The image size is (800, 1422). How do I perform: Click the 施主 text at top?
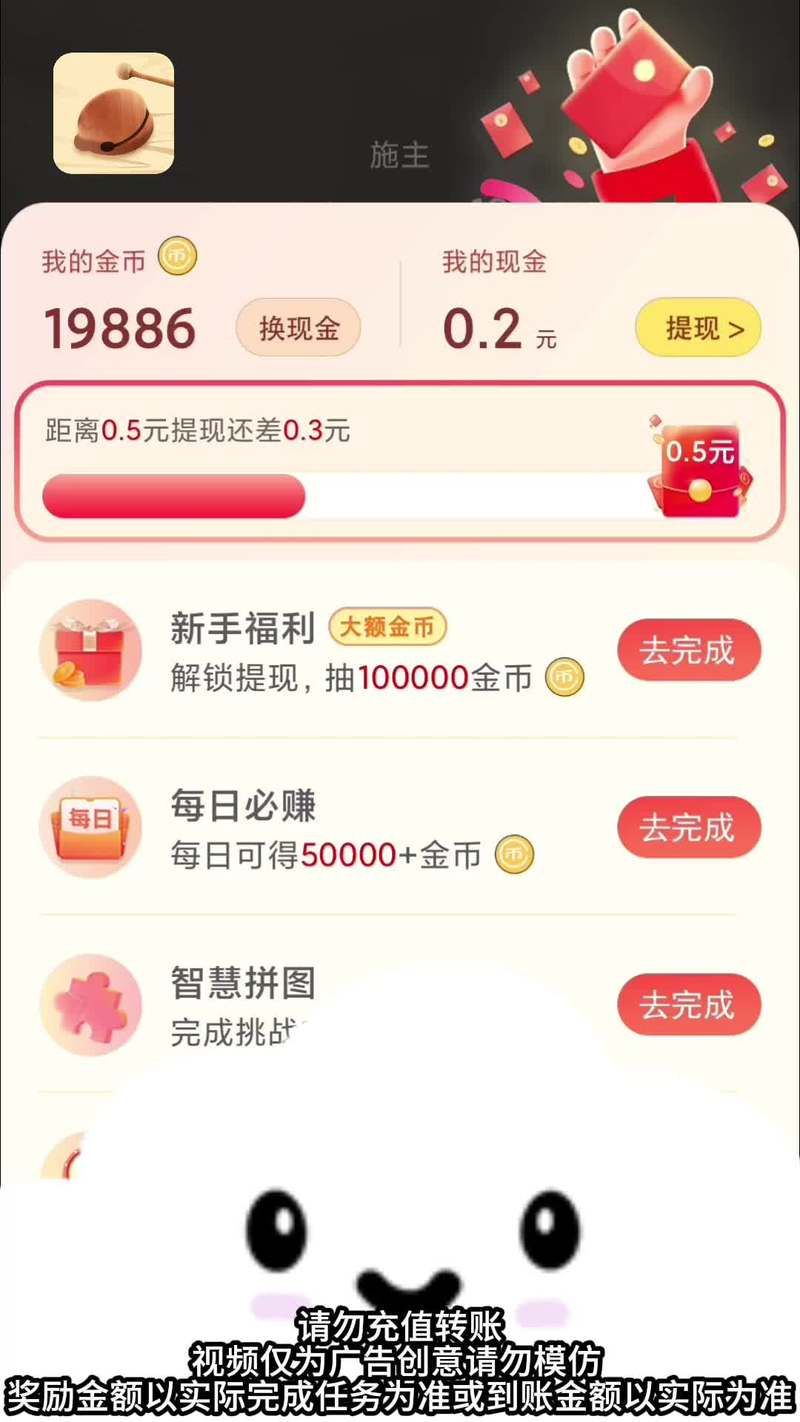[400, 152]
